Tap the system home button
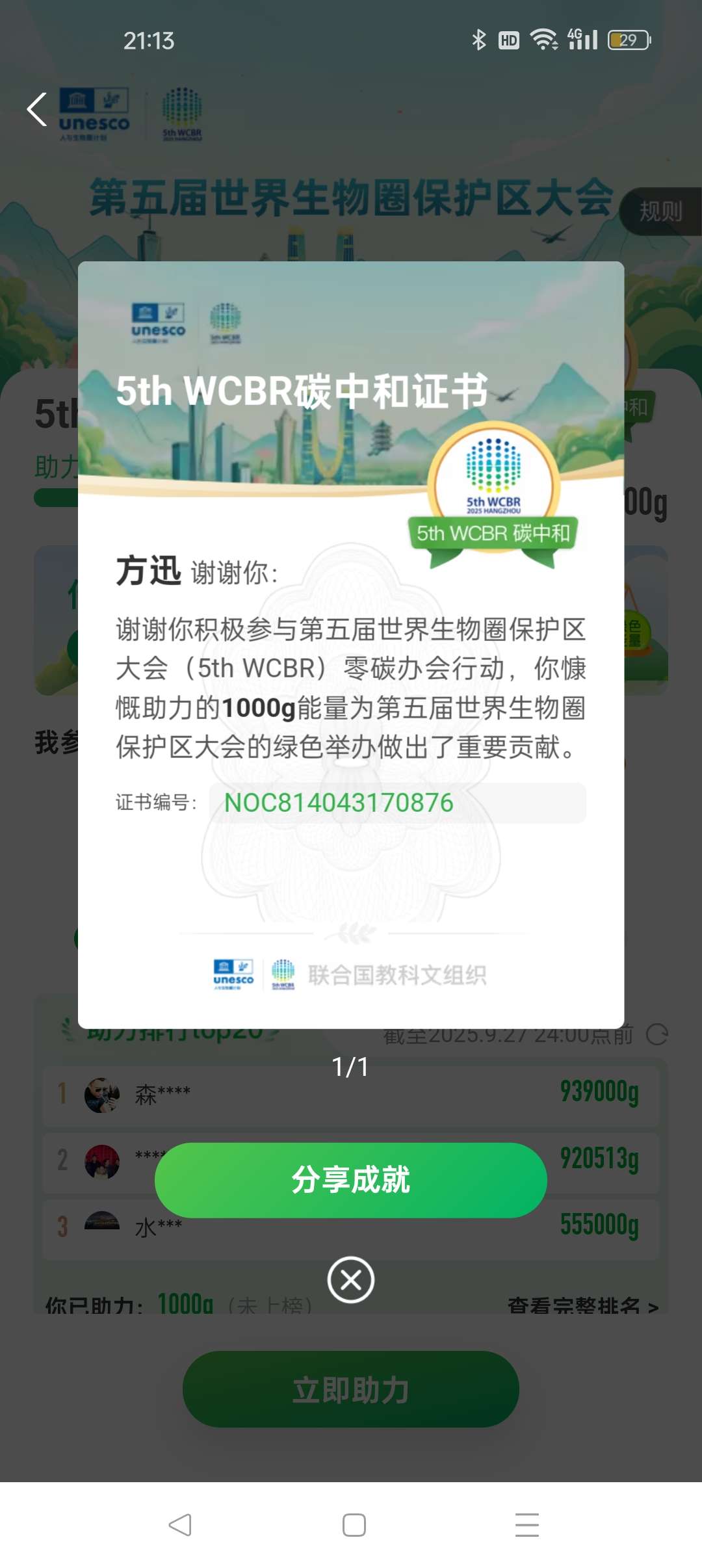Screen dimensions: 702x1568 tap(354, 1524)
